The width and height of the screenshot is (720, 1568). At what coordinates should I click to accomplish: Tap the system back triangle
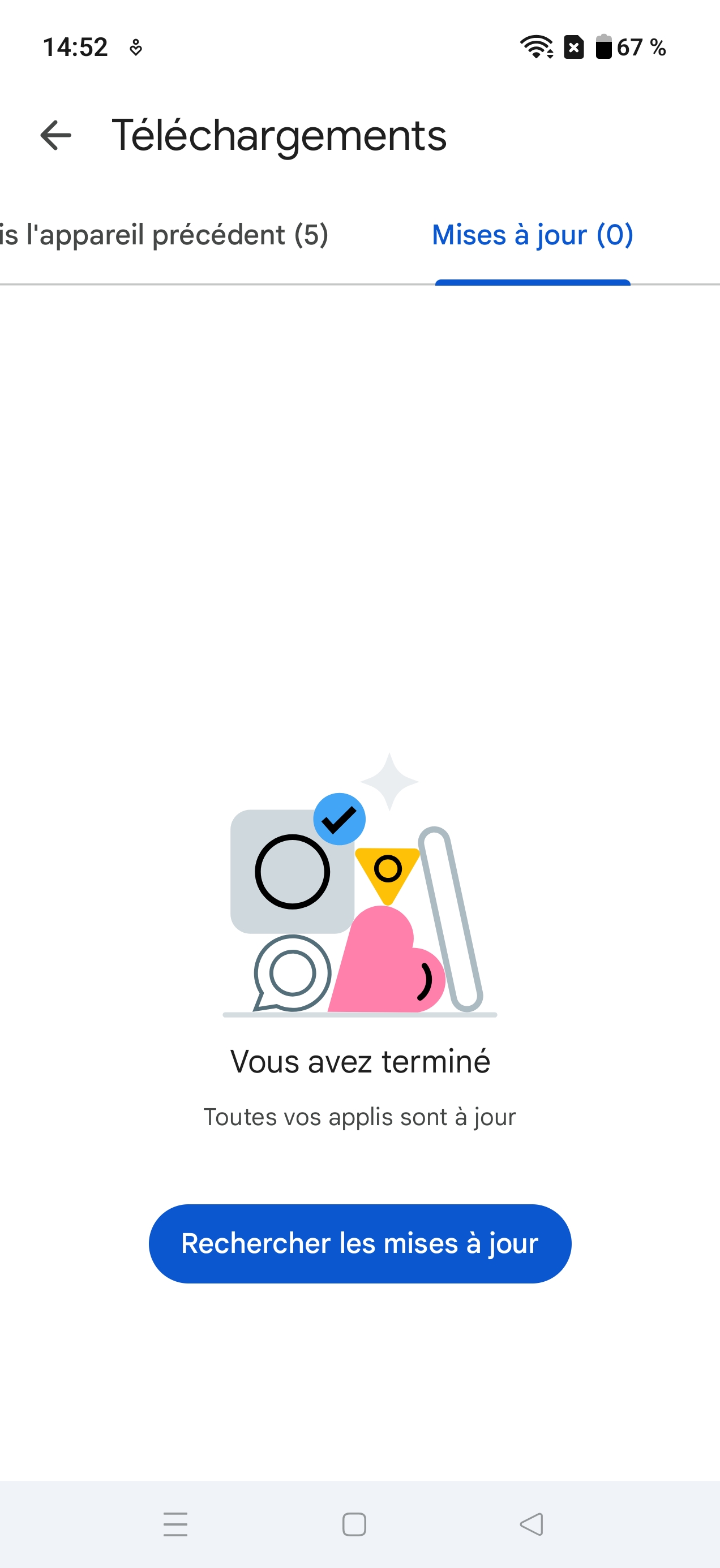(531, 1524)
